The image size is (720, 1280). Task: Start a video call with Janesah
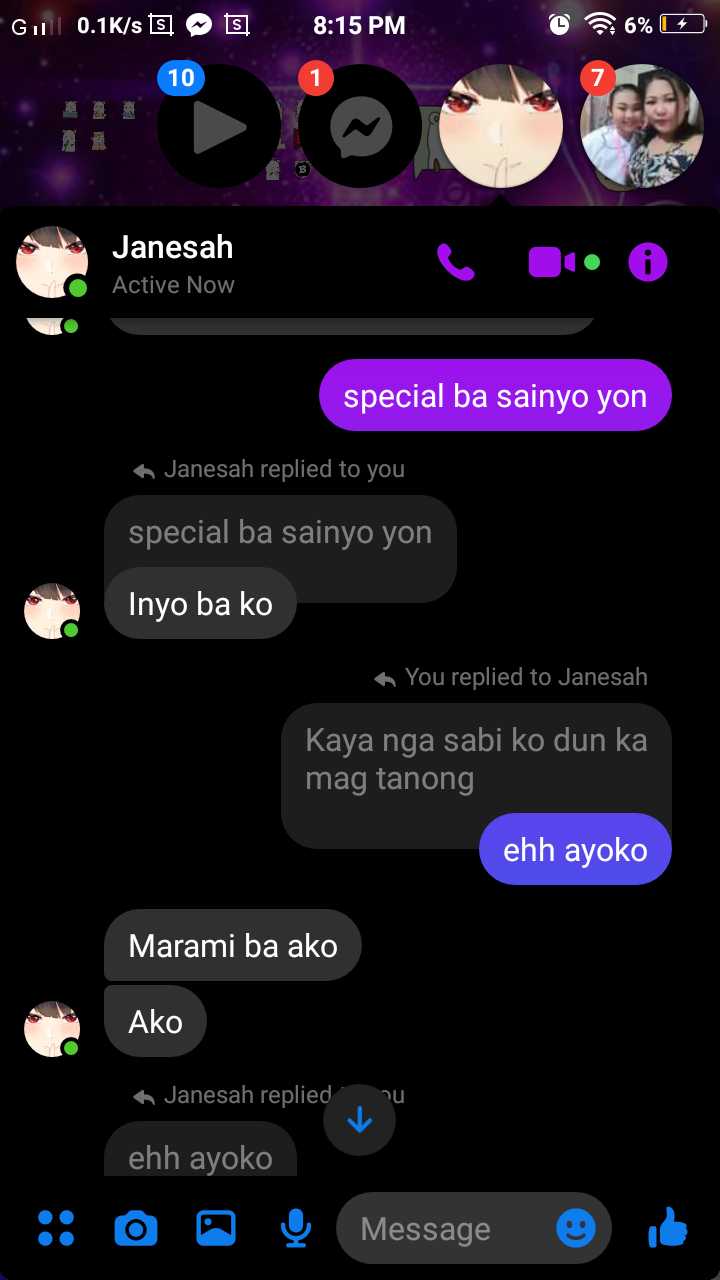tap(552, 263)
